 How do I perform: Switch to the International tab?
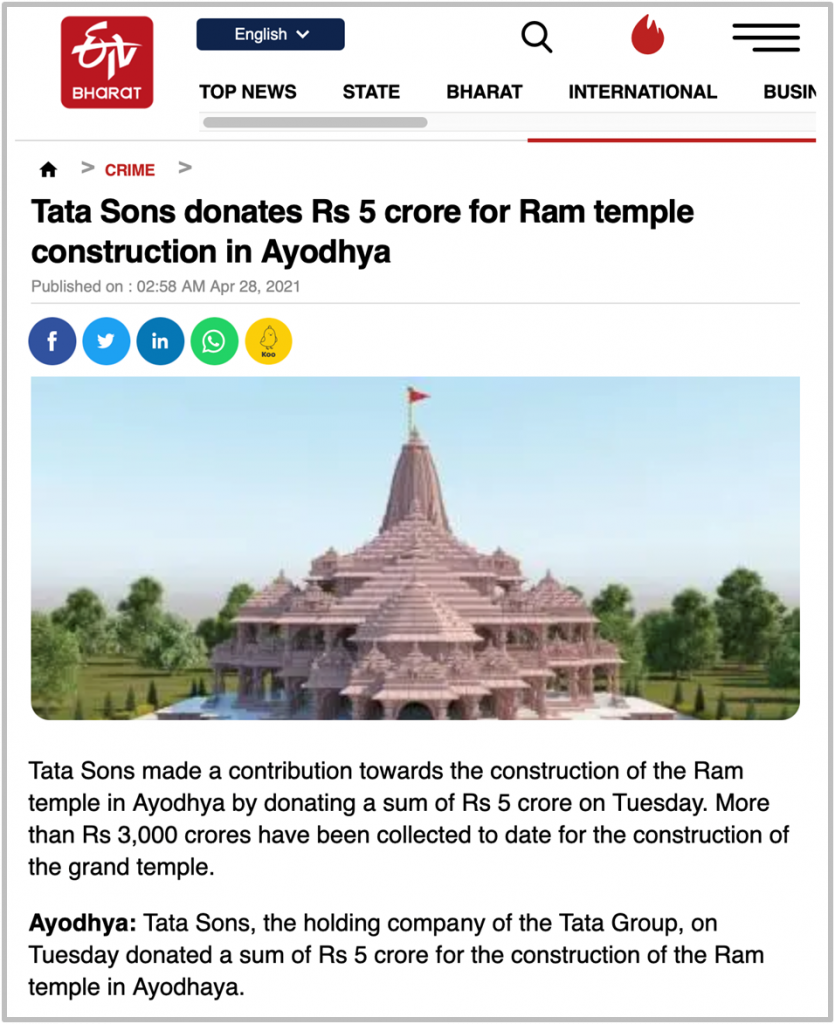642,92
